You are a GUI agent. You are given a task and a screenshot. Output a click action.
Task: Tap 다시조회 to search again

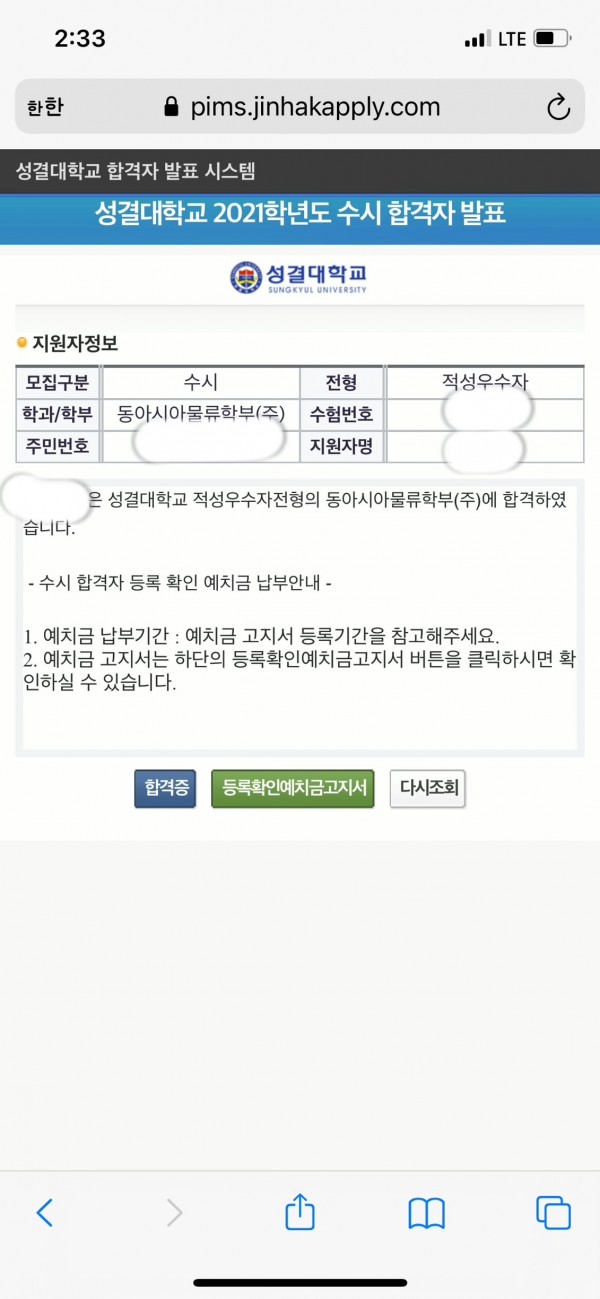click(427, 788)
